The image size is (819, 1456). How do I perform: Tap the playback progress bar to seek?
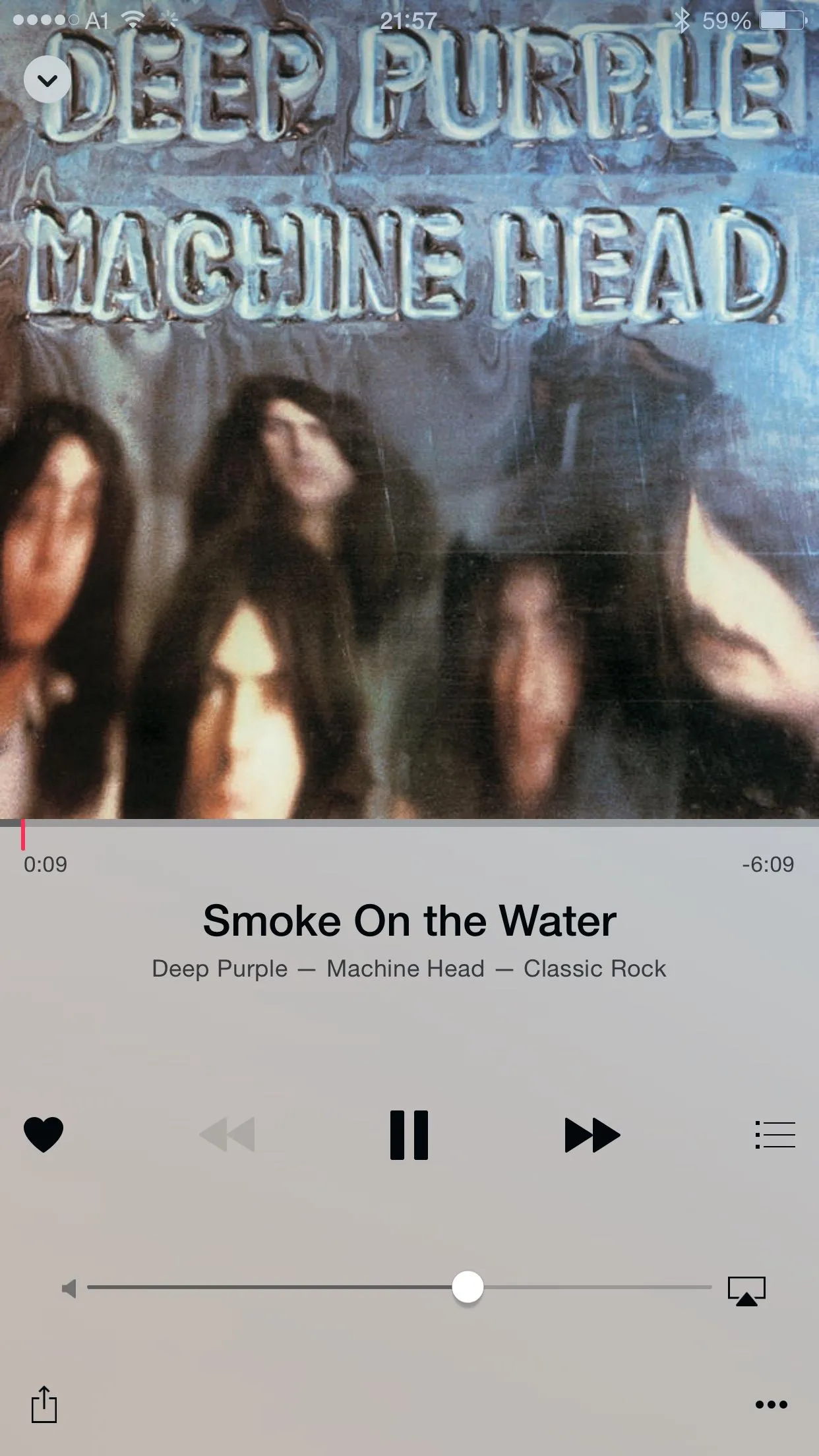[409, 823]
